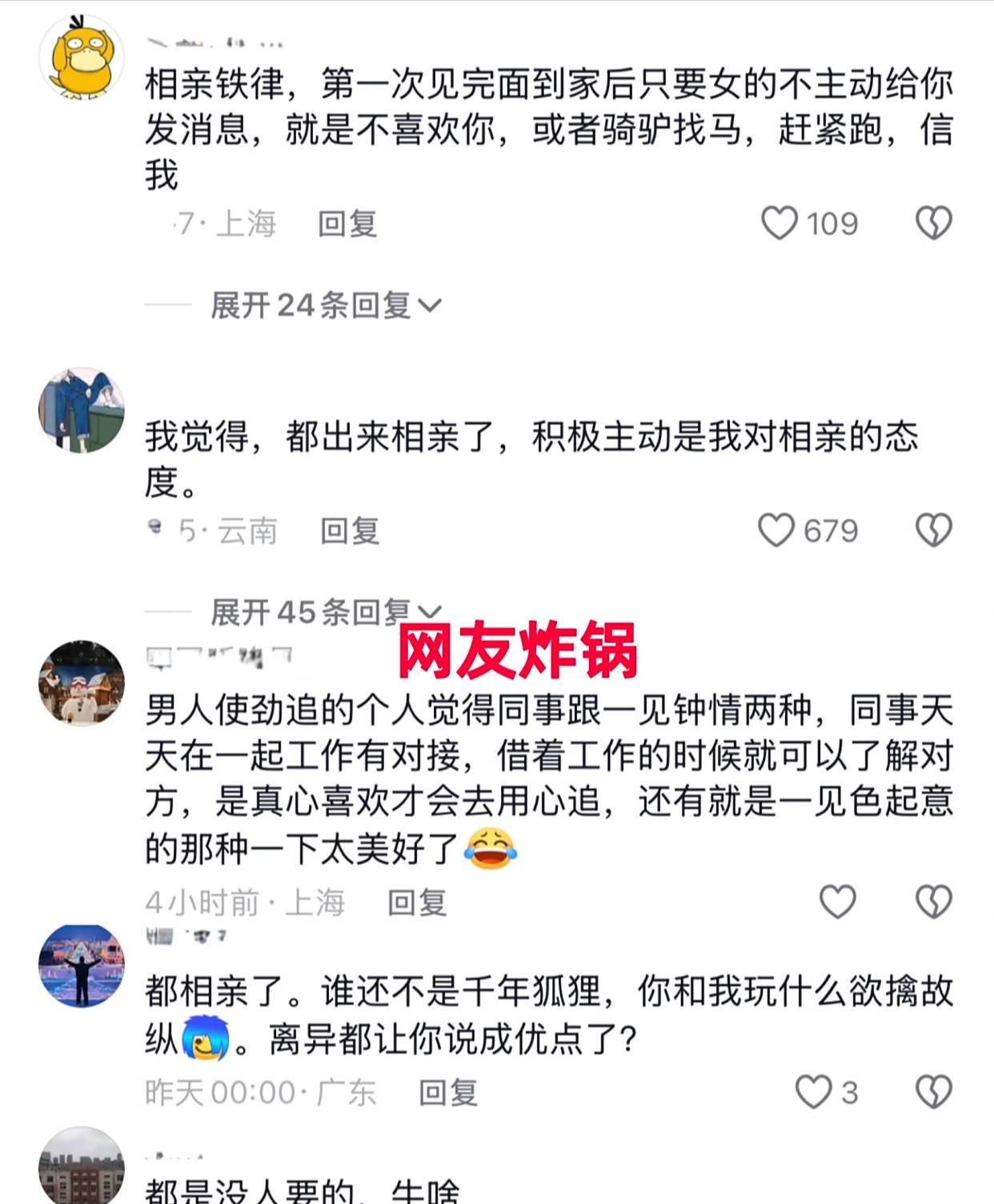994x1204 pixels.
Task: Dislike the 云南 comment about 积极主动
Action: tap(933, 530)
